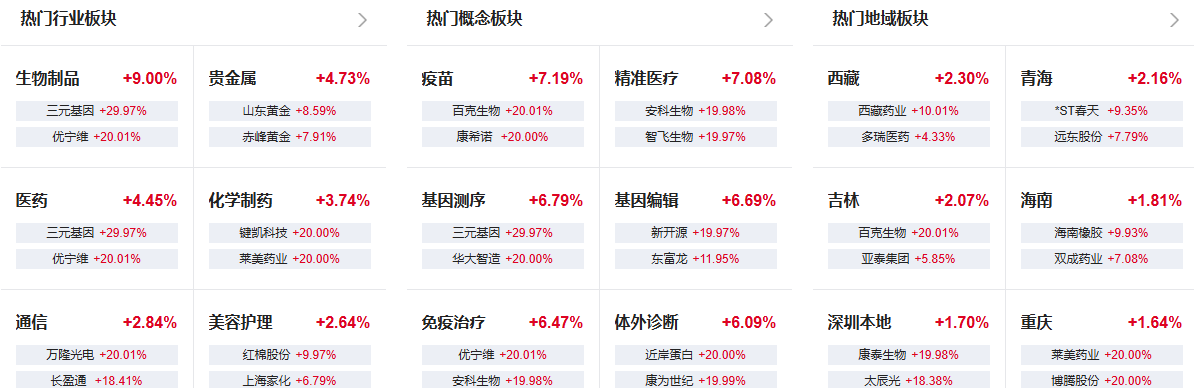Viewport: 1194px width, 388px height.
Task: Open the 贵金属 sector
Action: click(x=232, y=78)
